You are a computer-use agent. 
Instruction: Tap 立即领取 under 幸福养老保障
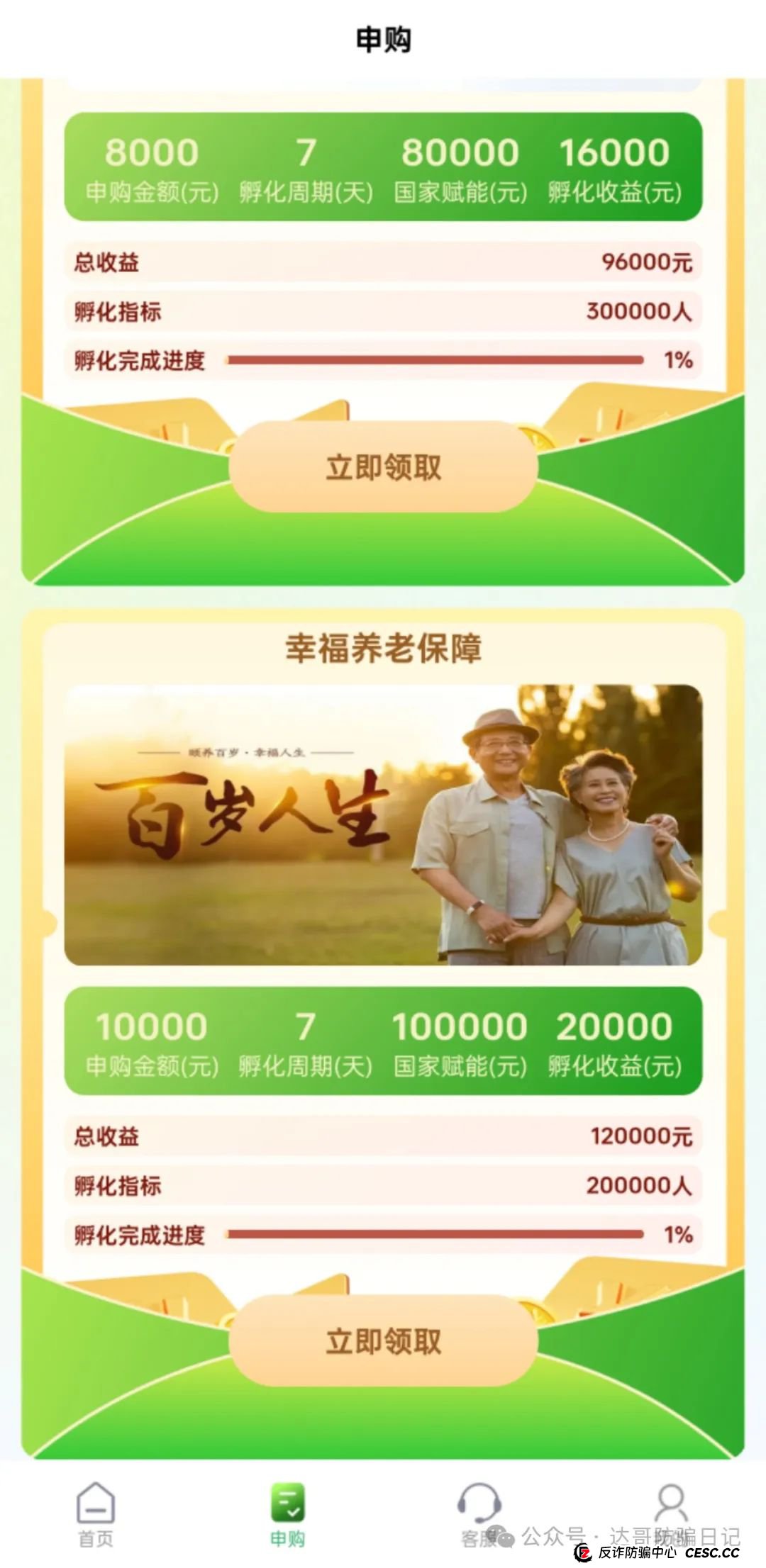click(x=383, y=1341)
